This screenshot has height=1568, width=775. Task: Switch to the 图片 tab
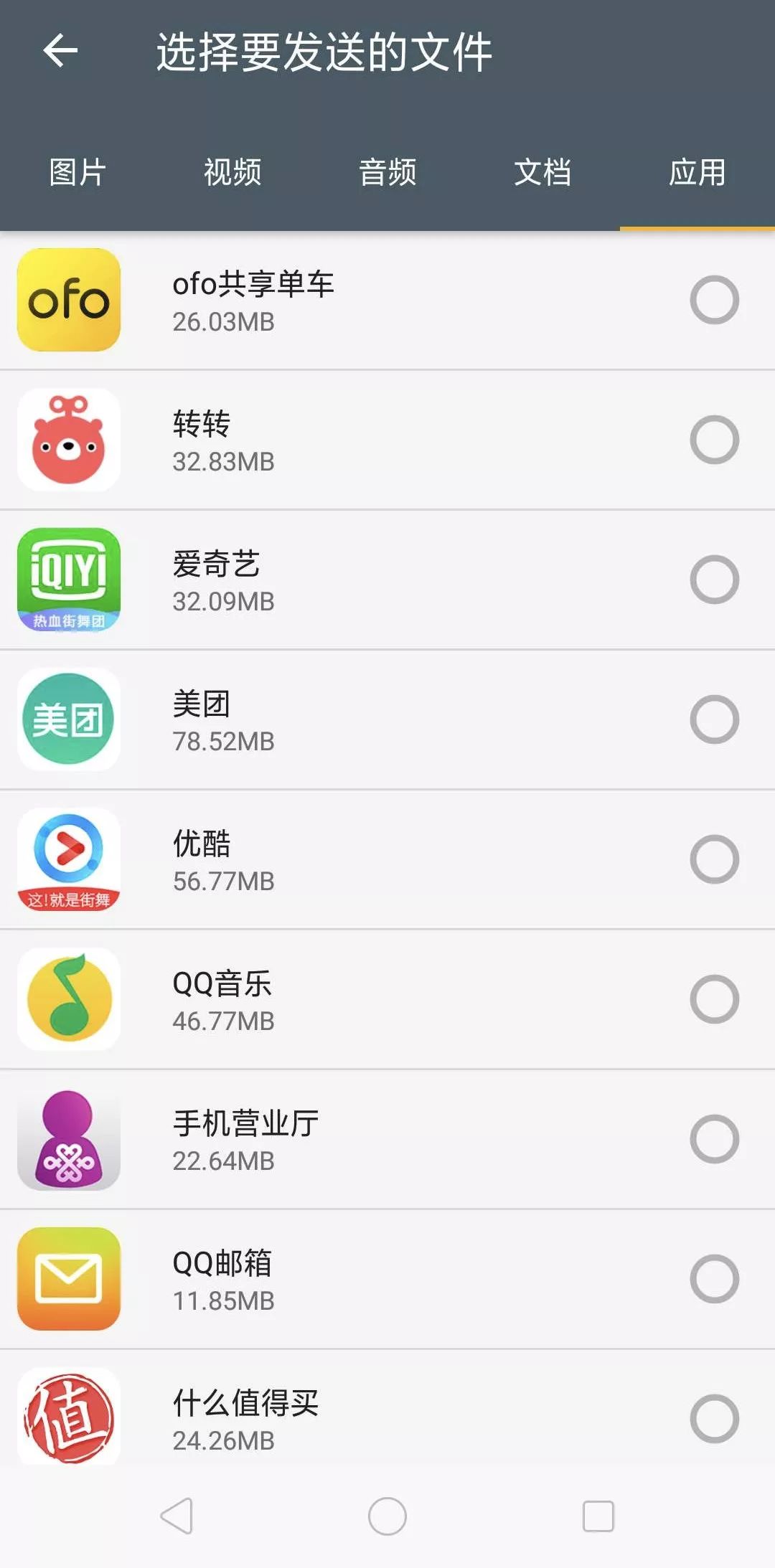(76, 172)
